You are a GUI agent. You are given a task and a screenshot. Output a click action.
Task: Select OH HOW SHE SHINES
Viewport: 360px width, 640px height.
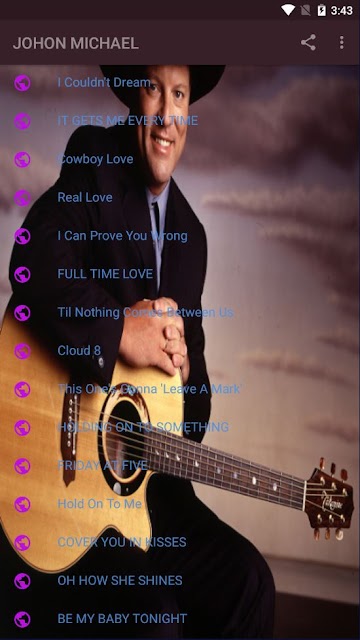(180, 581)
